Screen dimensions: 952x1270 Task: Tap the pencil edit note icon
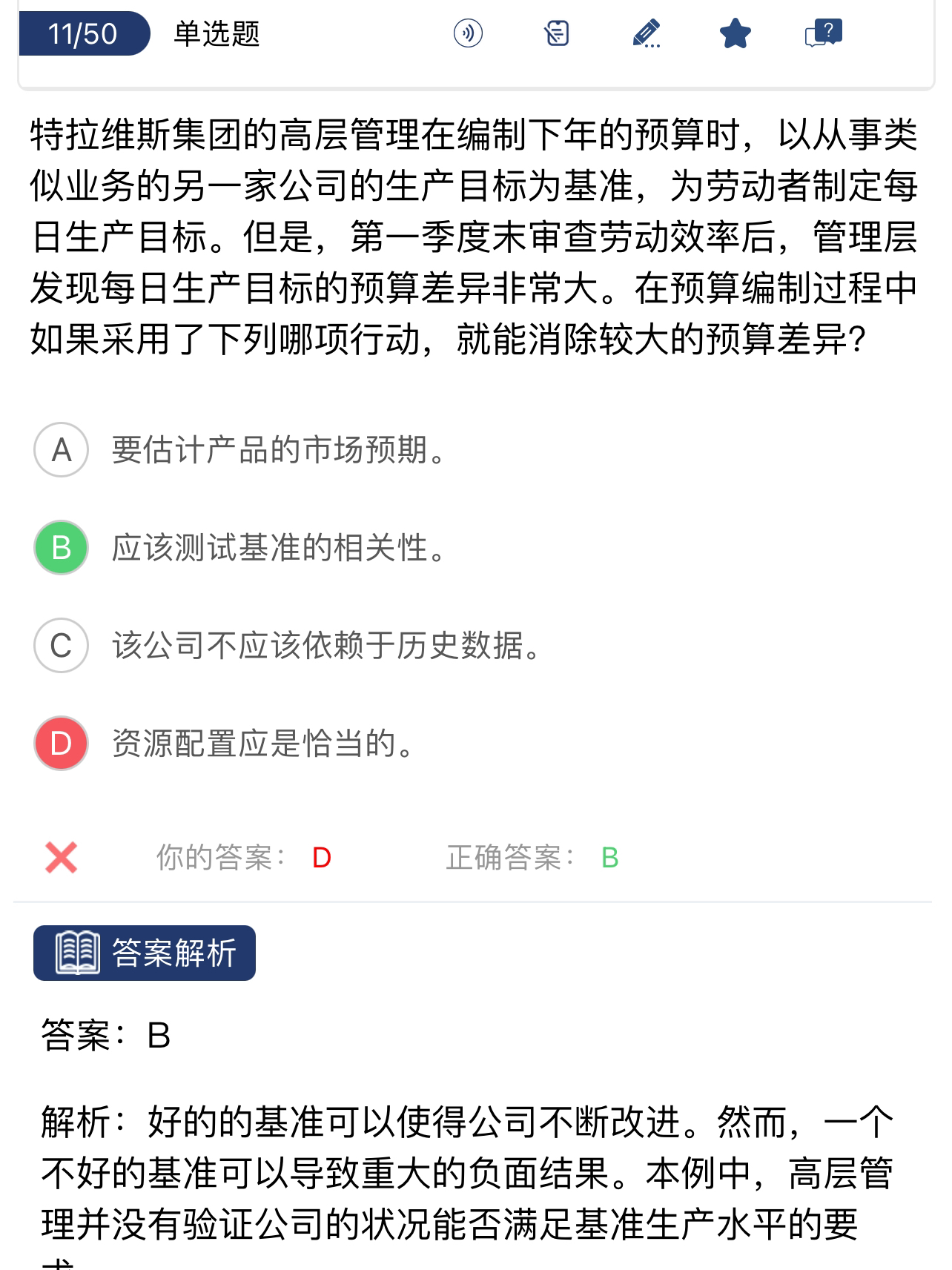click(647, 33)
